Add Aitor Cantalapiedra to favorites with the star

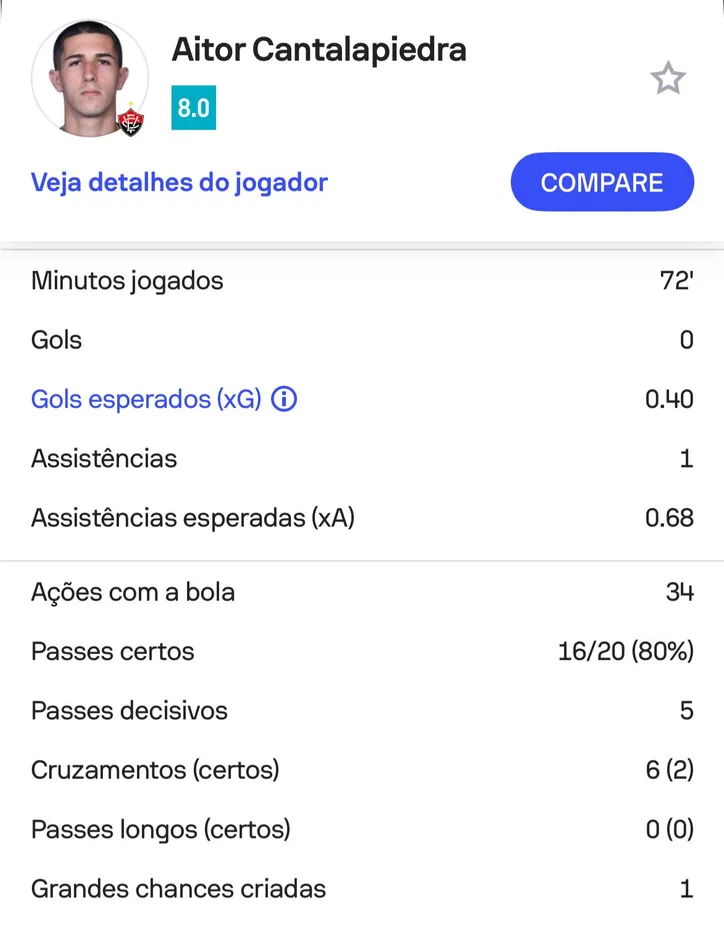click(667, 78)
